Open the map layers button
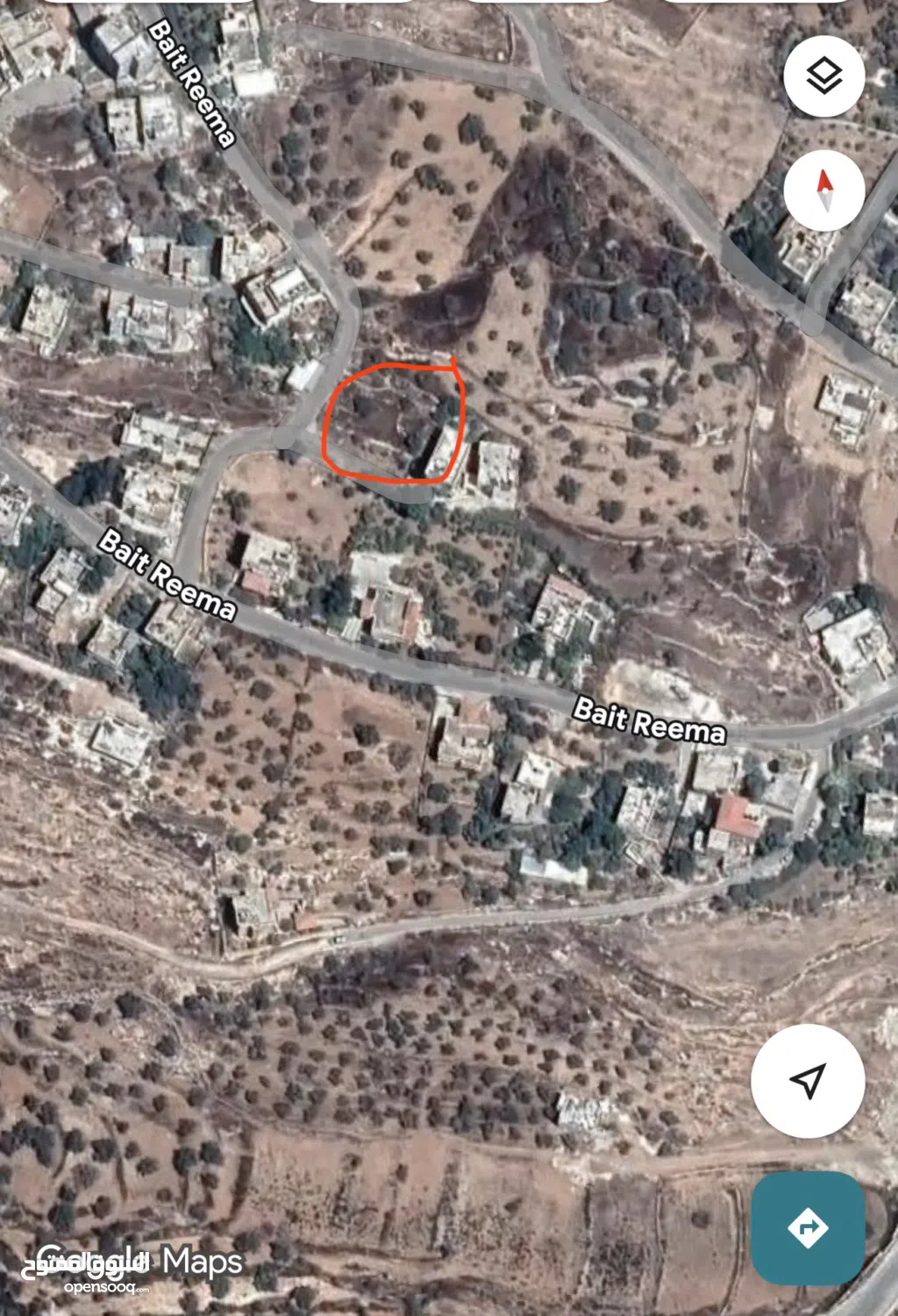The image size is (898, 1316). pos(823,76)
